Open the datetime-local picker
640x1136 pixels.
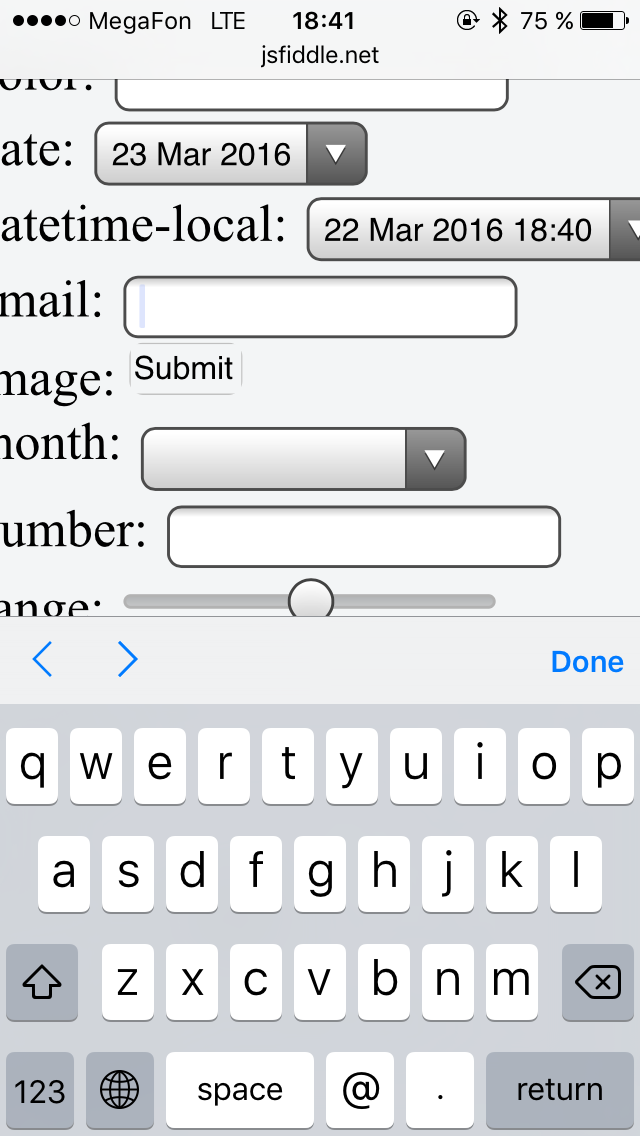(x=474, y=230)
